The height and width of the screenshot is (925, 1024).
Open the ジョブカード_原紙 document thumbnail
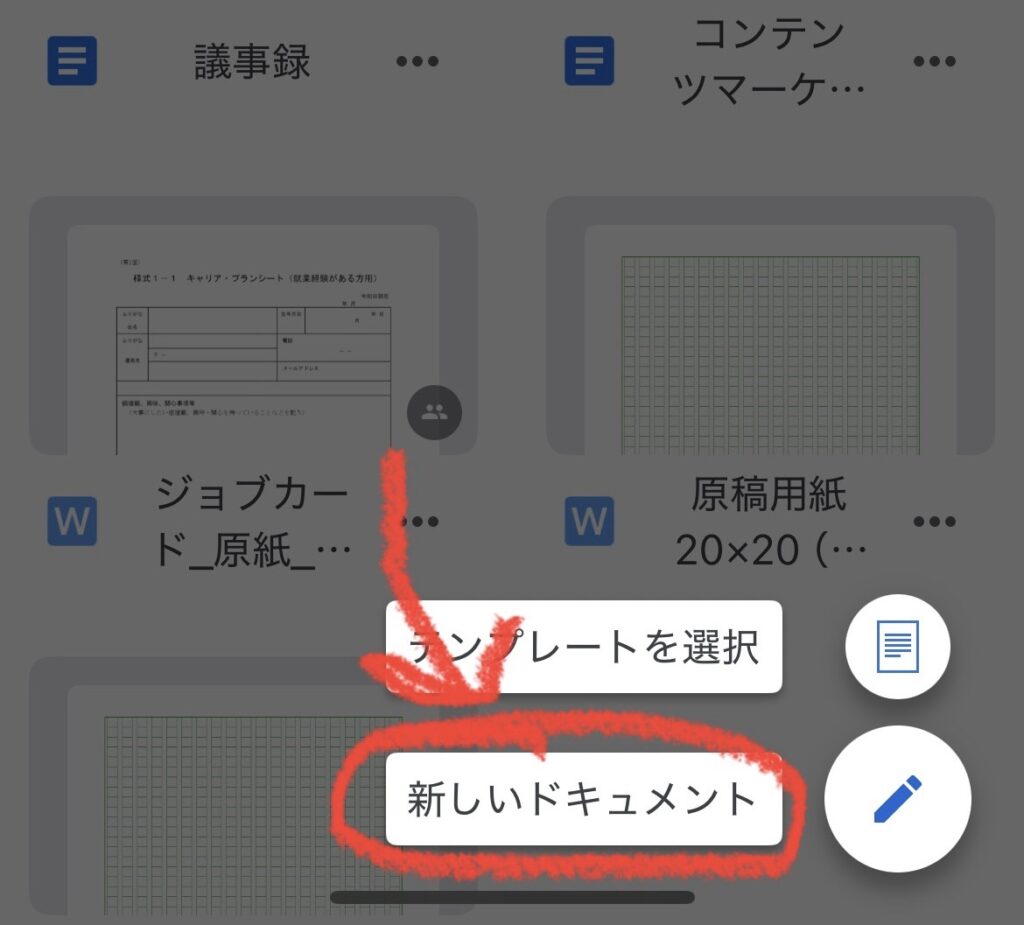[x=253, y=330]
